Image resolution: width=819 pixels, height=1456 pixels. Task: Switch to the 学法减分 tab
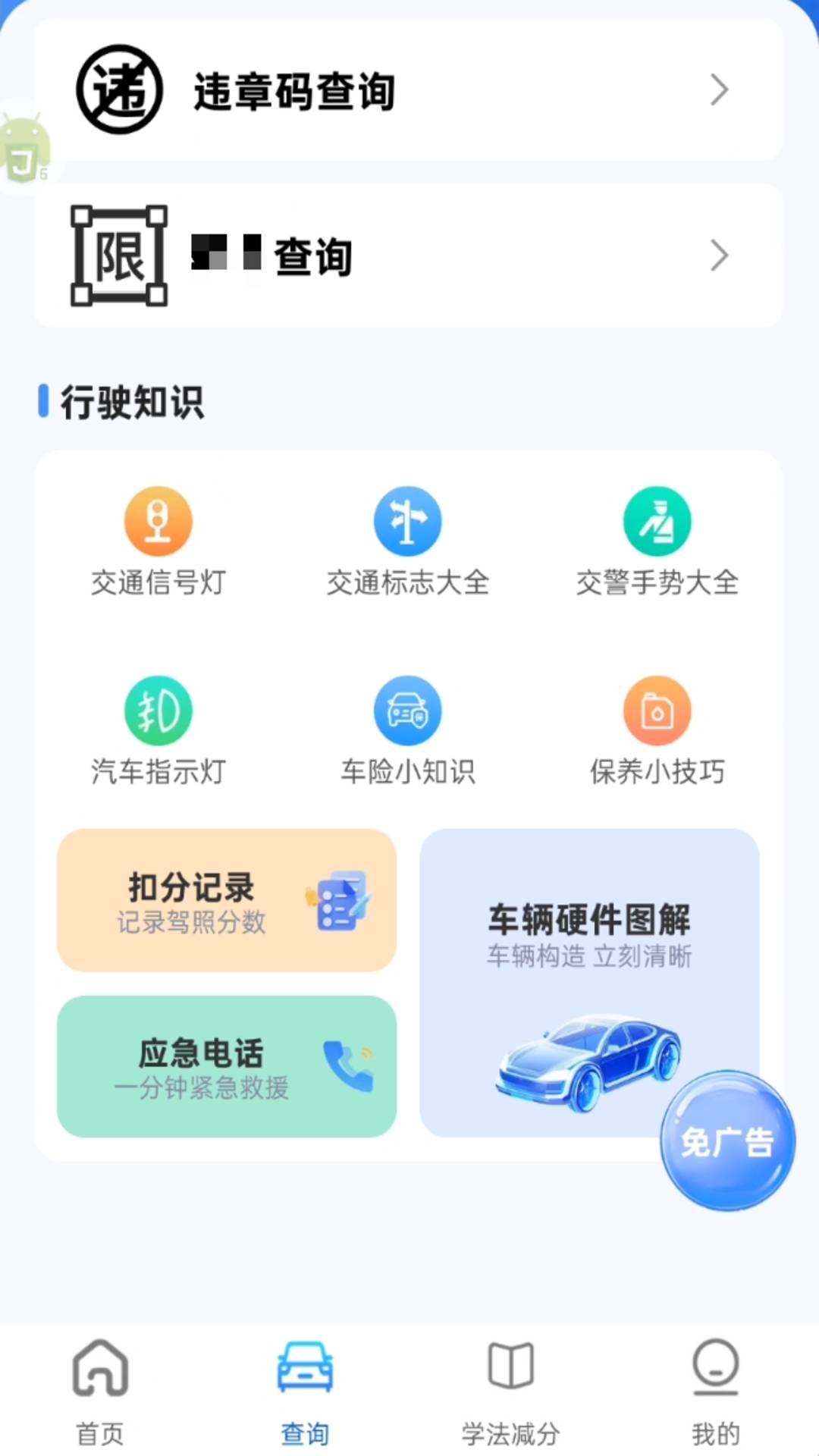coord(510,1399)
